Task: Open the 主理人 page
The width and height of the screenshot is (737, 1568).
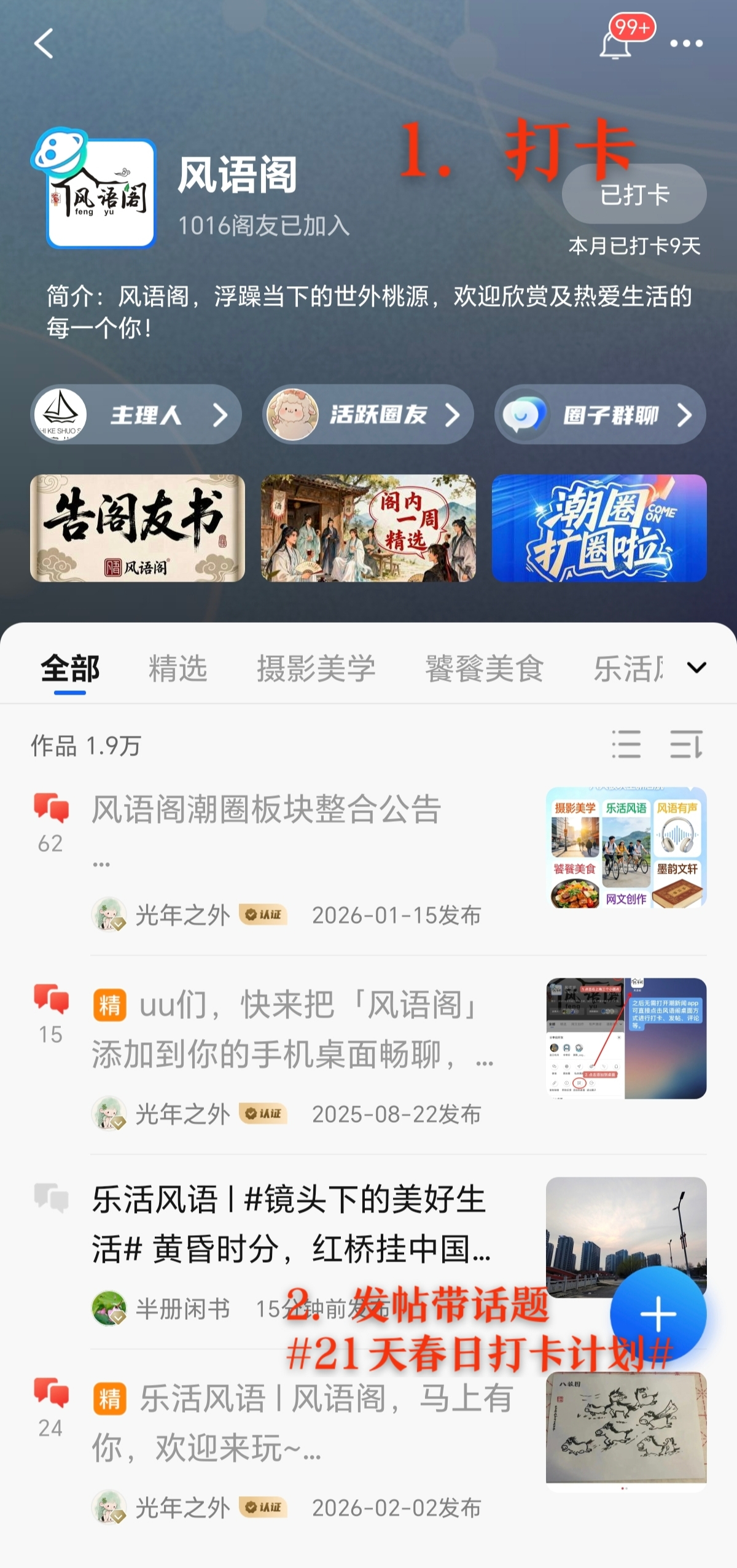Action: (136, 415)
